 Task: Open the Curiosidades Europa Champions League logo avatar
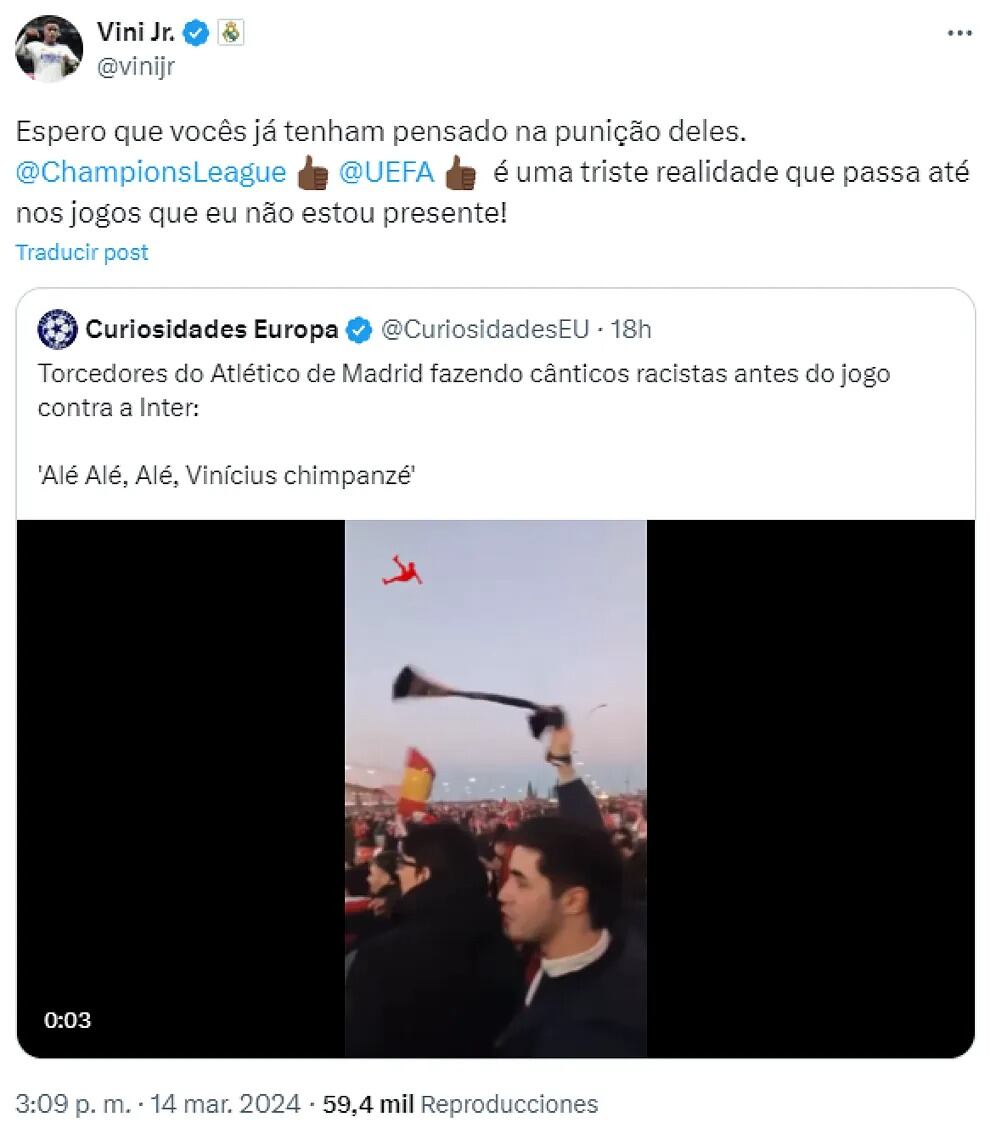pos(57,327)
